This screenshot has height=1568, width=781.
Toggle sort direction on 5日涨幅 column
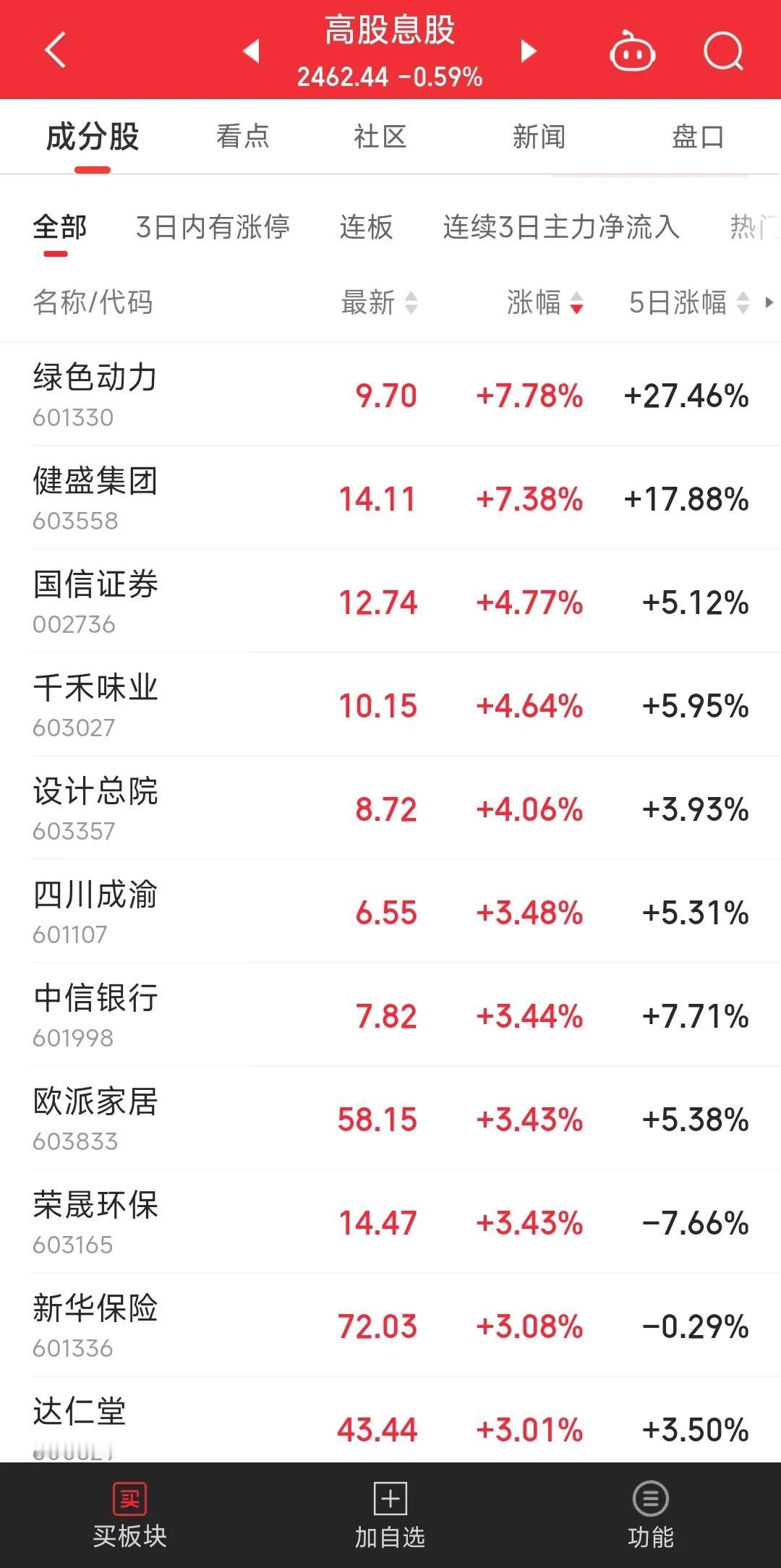(x=742, y=304)
